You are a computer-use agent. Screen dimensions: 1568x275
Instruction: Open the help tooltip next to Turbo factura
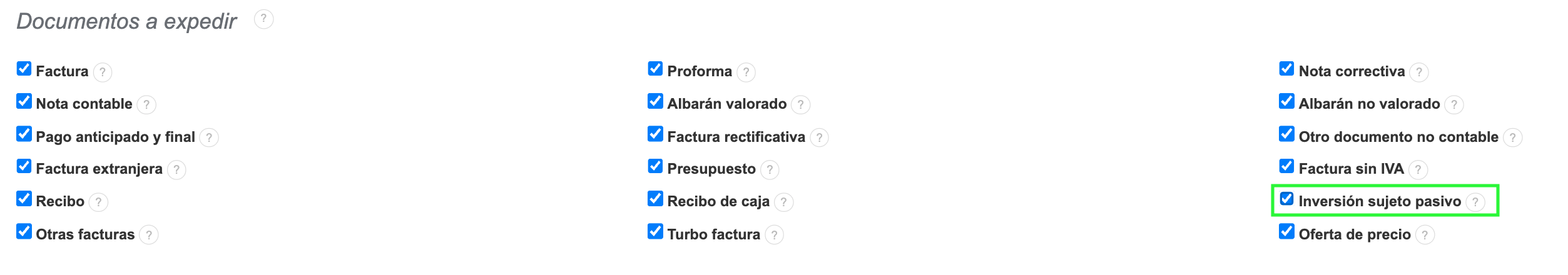(774, 235)
